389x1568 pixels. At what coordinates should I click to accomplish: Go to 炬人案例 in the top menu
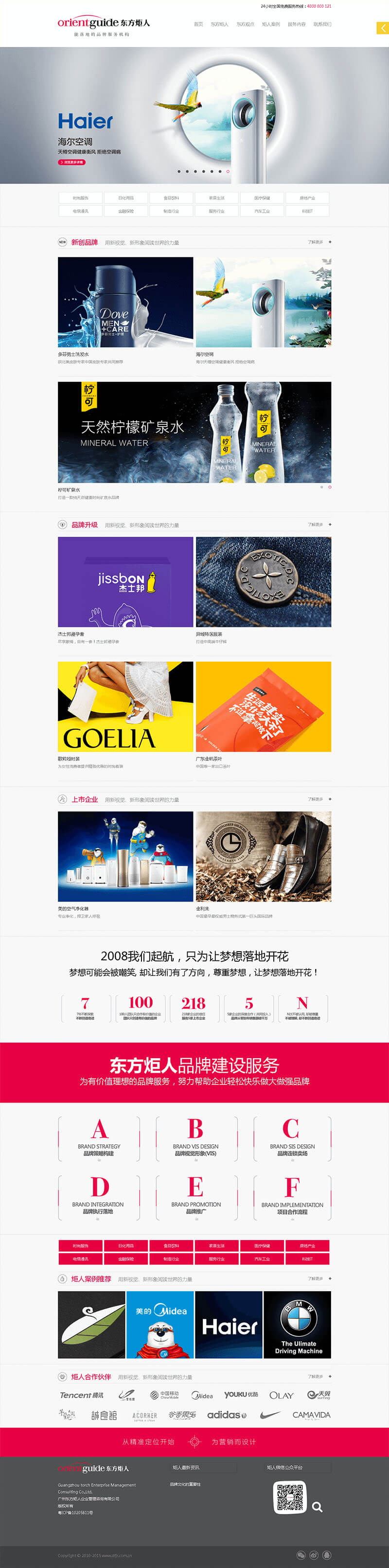(270, 24)
